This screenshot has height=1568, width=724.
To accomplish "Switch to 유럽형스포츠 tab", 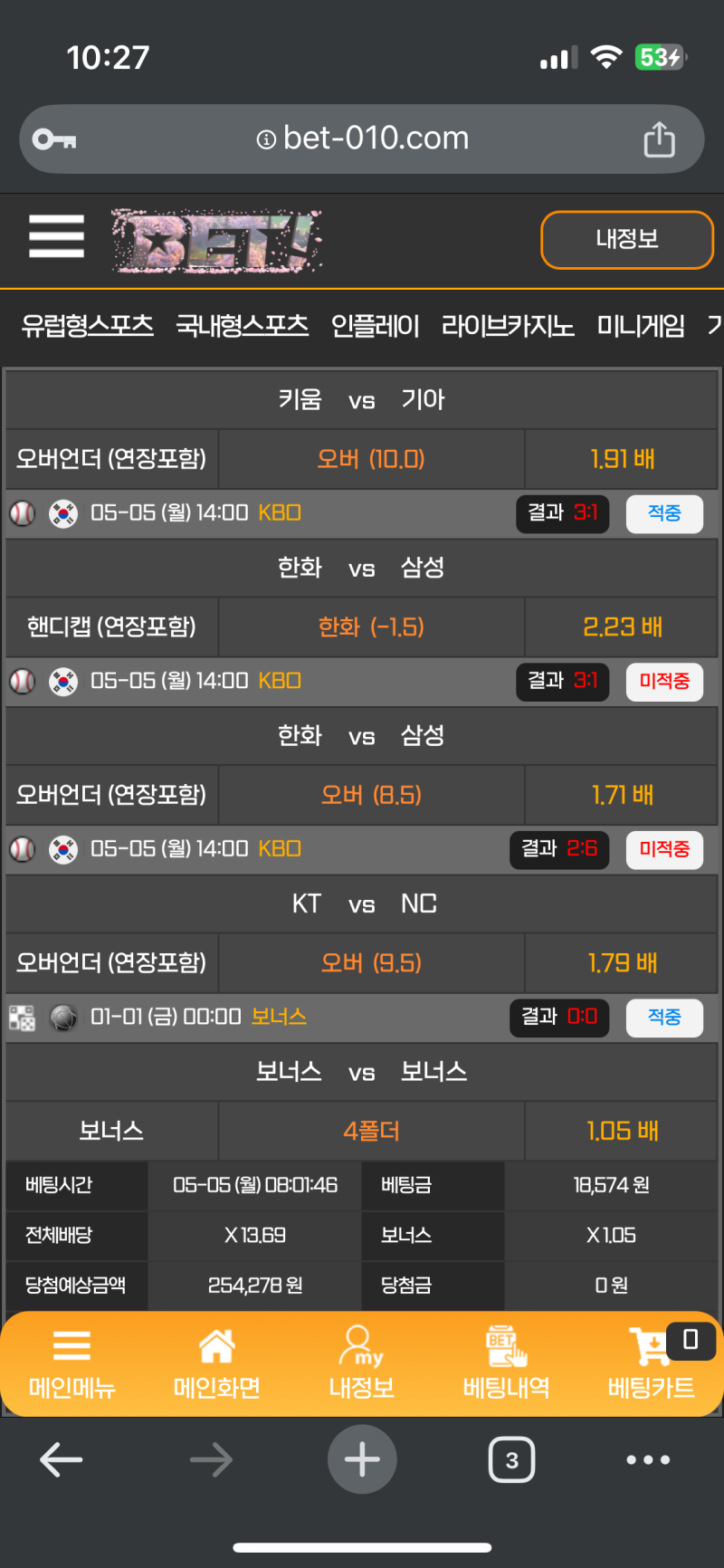I will (88, 325).
